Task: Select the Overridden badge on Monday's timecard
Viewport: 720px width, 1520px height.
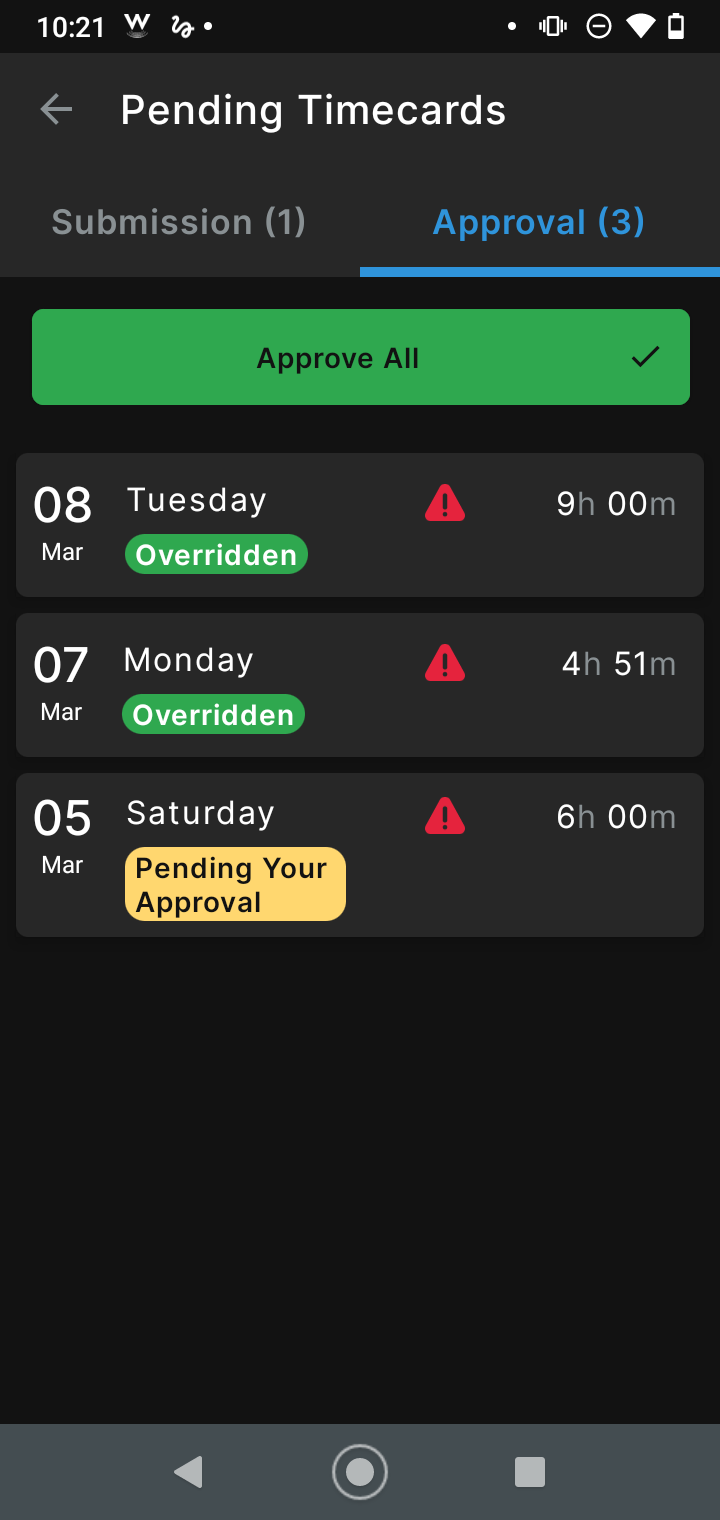Action: [213, 713]
